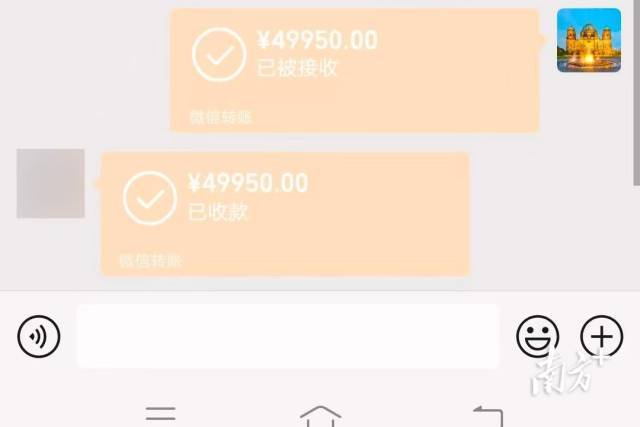640x427 pixels.
Task: Go to the system home screen
Action: click(x=320, y=414)
